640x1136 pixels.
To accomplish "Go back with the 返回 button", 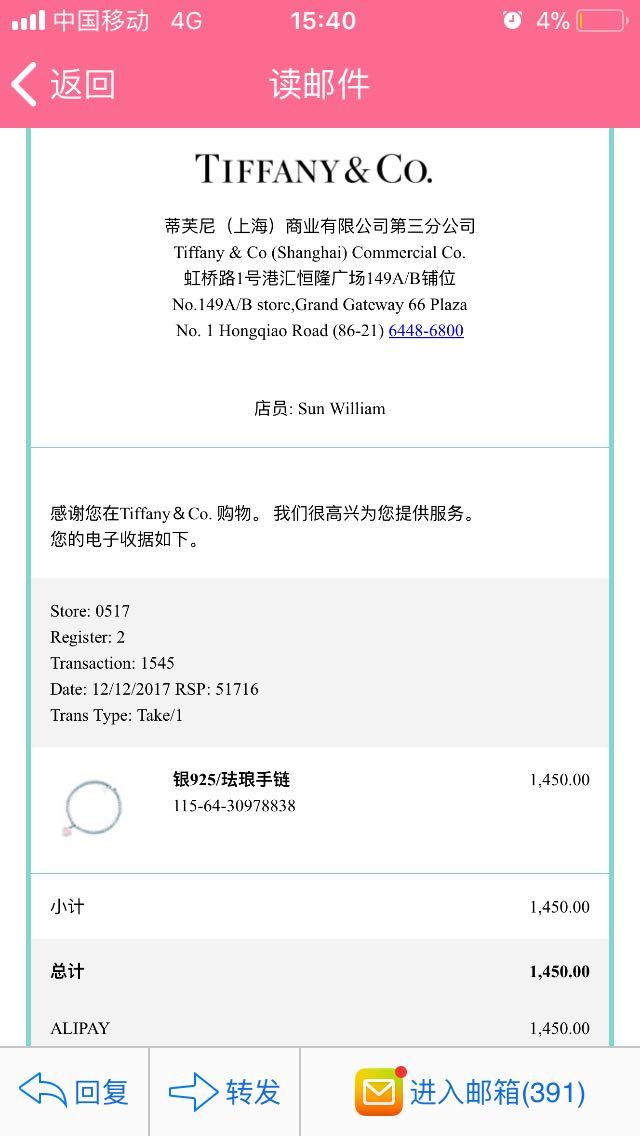I will 63,85.
